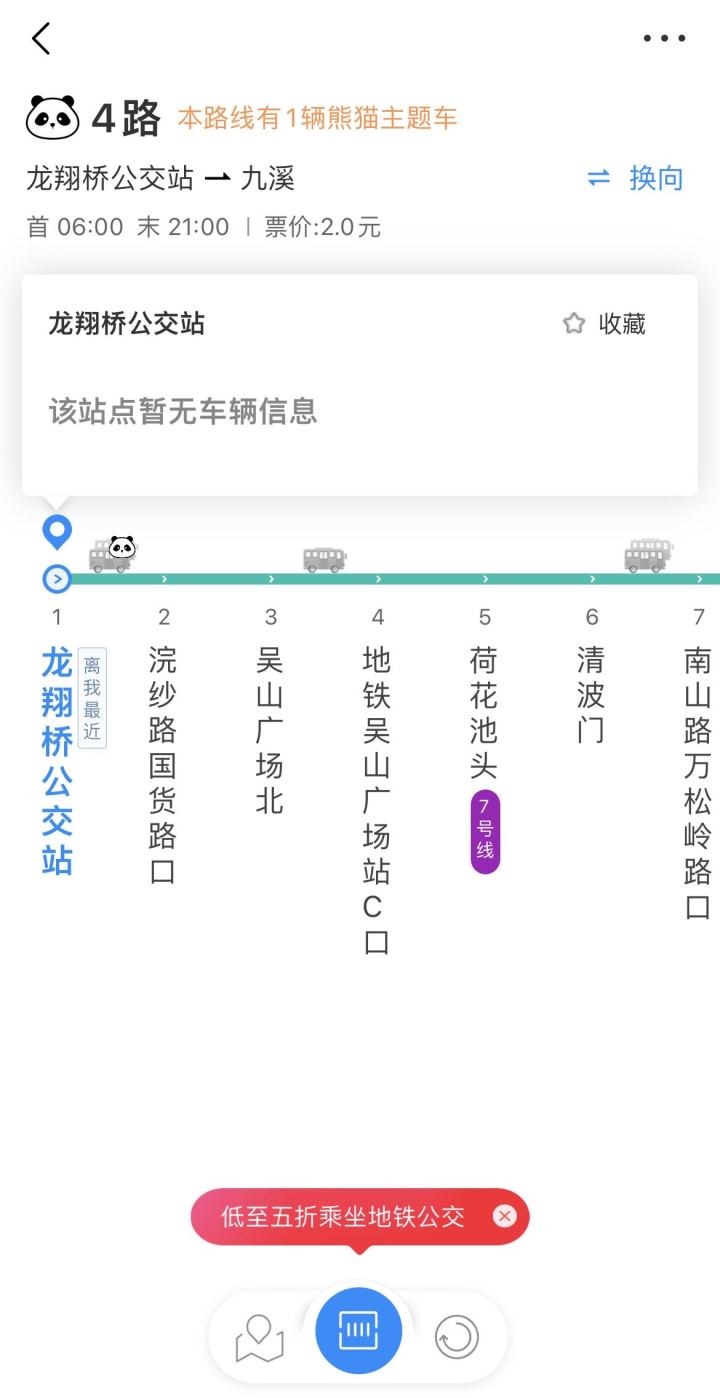The image size is (720, 1398).
Task: Open the three-dot overflow menu
Action: click(x=664, y=39)
